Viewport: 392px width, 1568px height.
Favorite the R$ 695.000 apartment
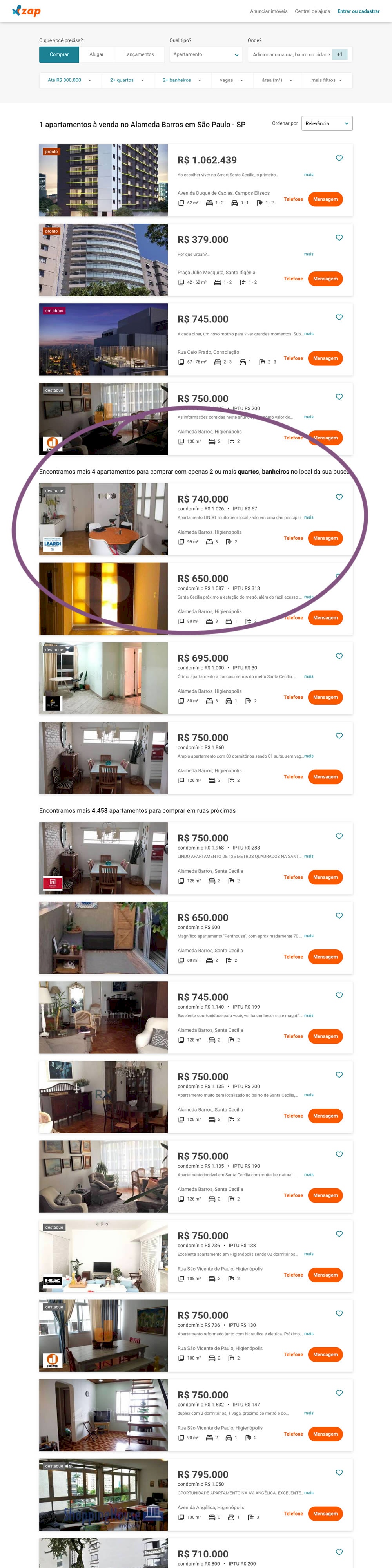339,656
